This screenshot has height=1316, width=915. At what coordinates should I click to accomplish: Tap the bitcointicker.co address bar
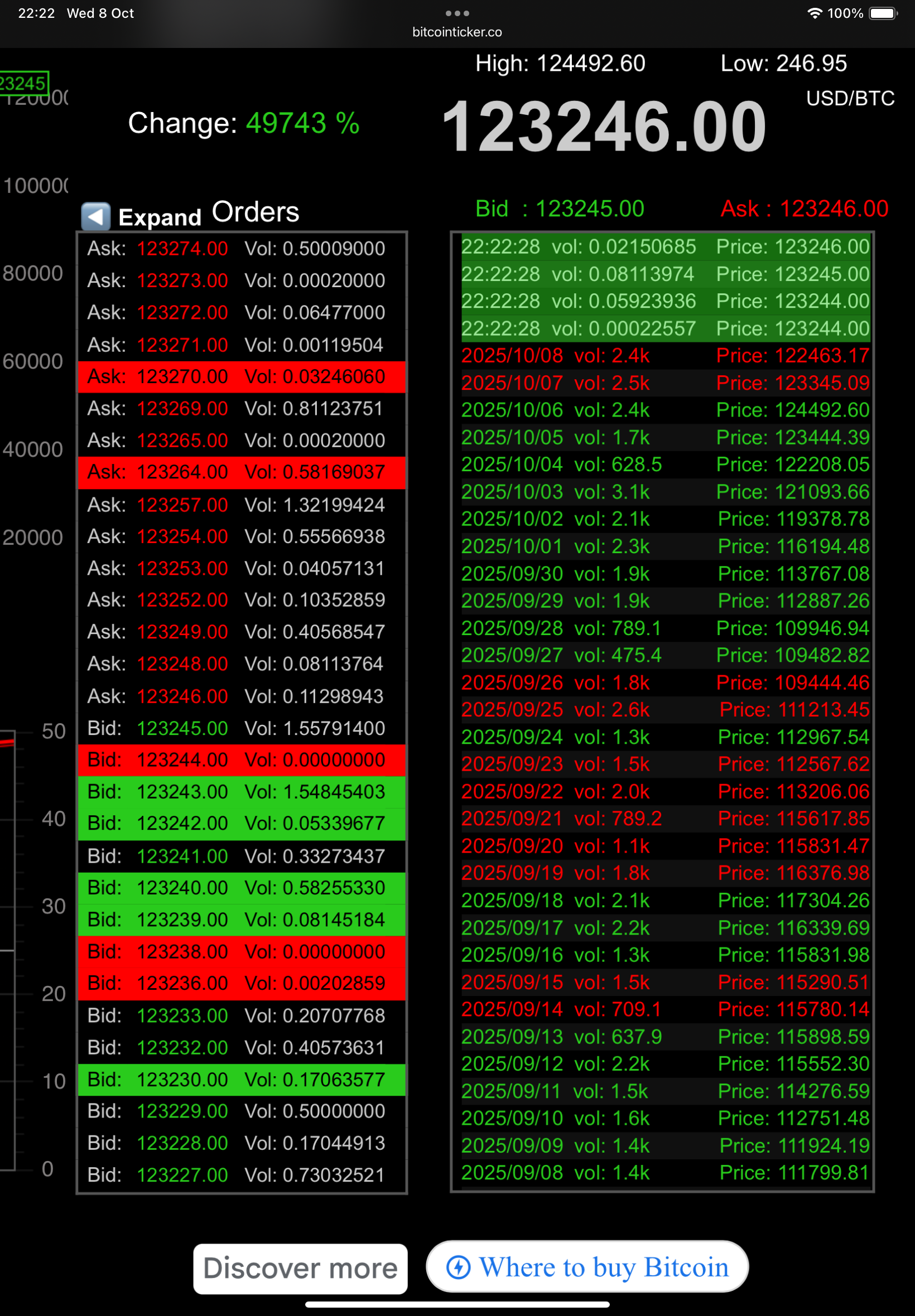[457, 32]
